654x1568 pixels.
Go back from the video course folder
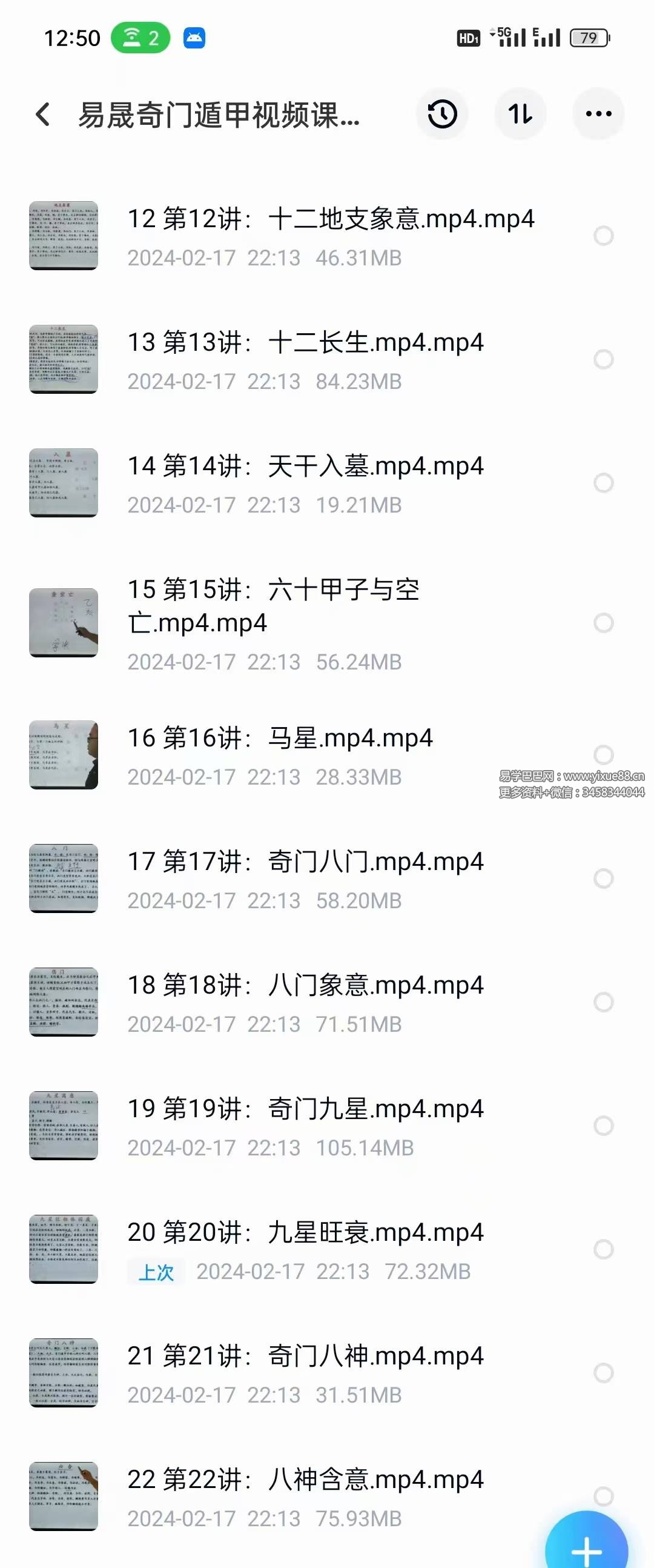[42, 115]
